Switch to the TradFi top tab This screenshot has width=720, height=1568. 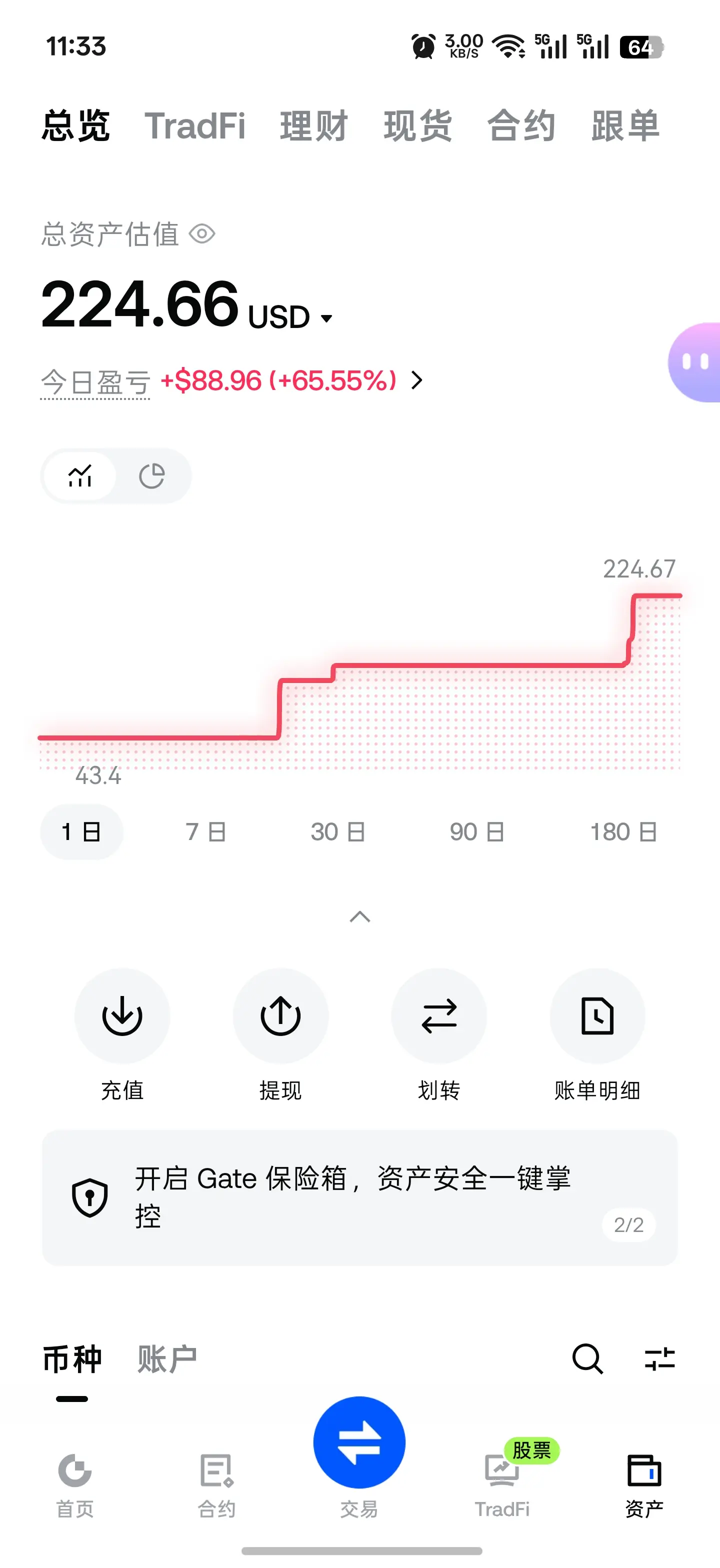(x=195, y=126)
